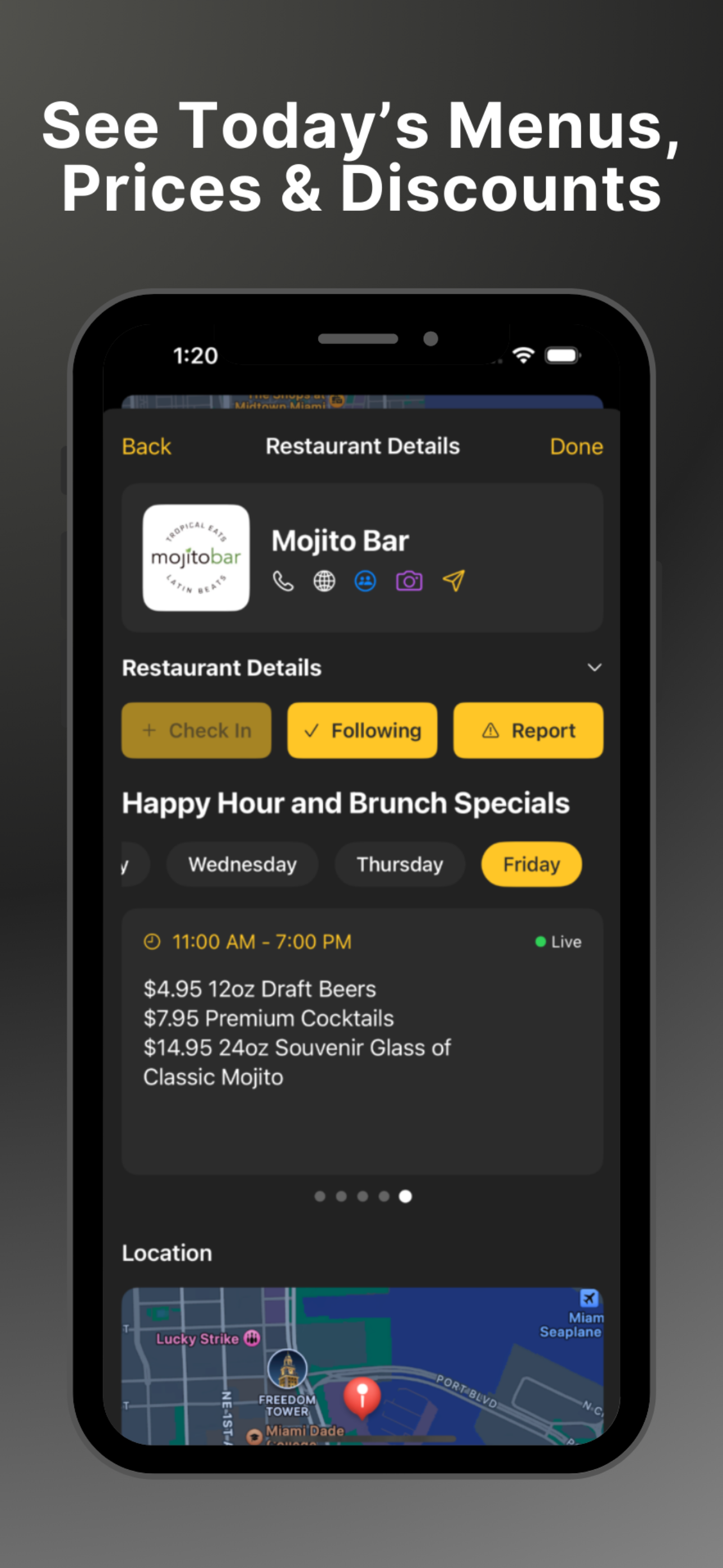Unfollow by tapping the Following toggle
This screenshot has width=723, height=1568.
click(x=362, y=730)
